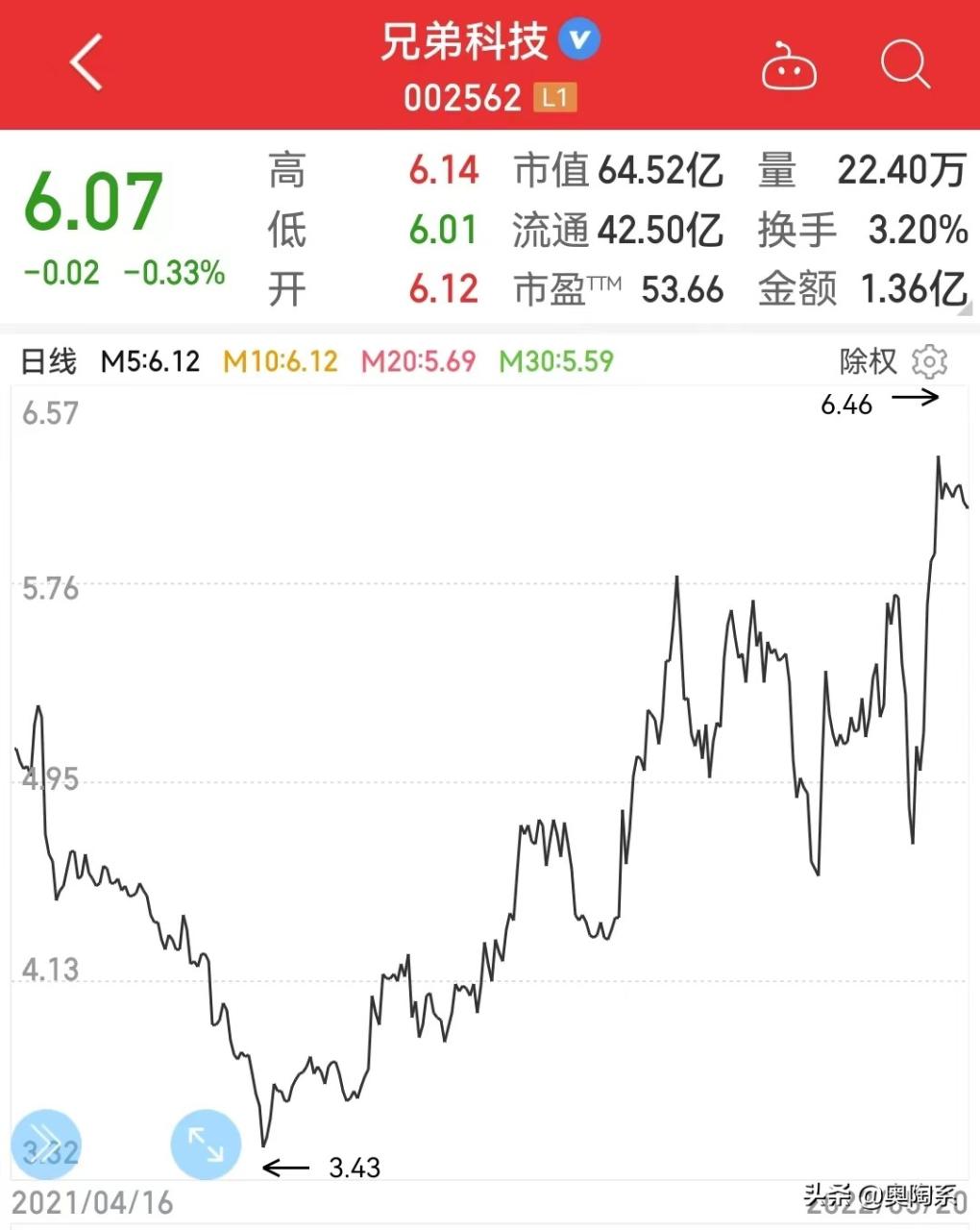Screen dimensions: 980x1230
Task: Open the robot assistant icon
Action: pos(789,66)
